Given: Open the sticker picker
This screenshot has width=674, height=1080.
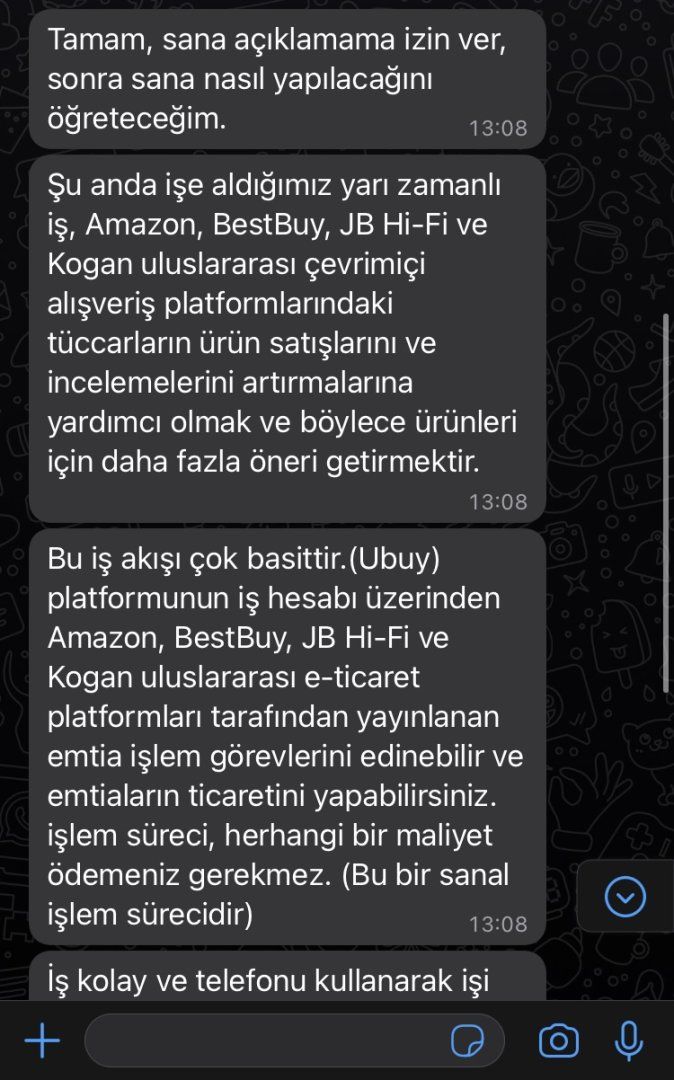Looking at the screenshot, I should click(467, 1042).
